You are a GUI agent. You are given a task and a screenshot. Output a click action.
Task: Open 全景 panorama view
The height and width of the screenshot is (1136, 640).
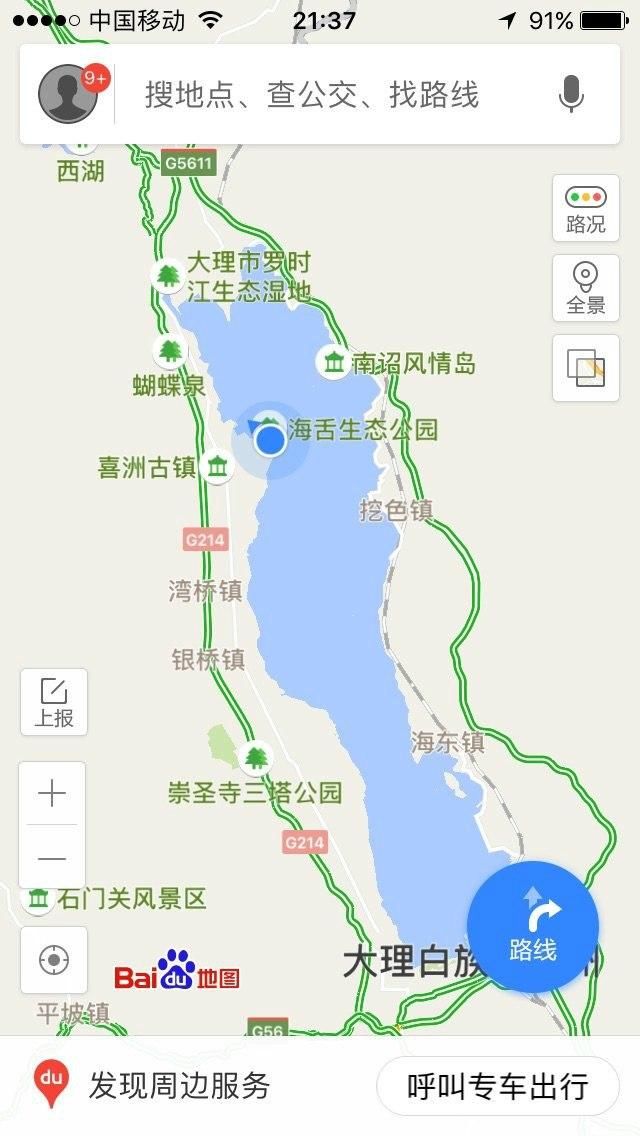(585, 288)
